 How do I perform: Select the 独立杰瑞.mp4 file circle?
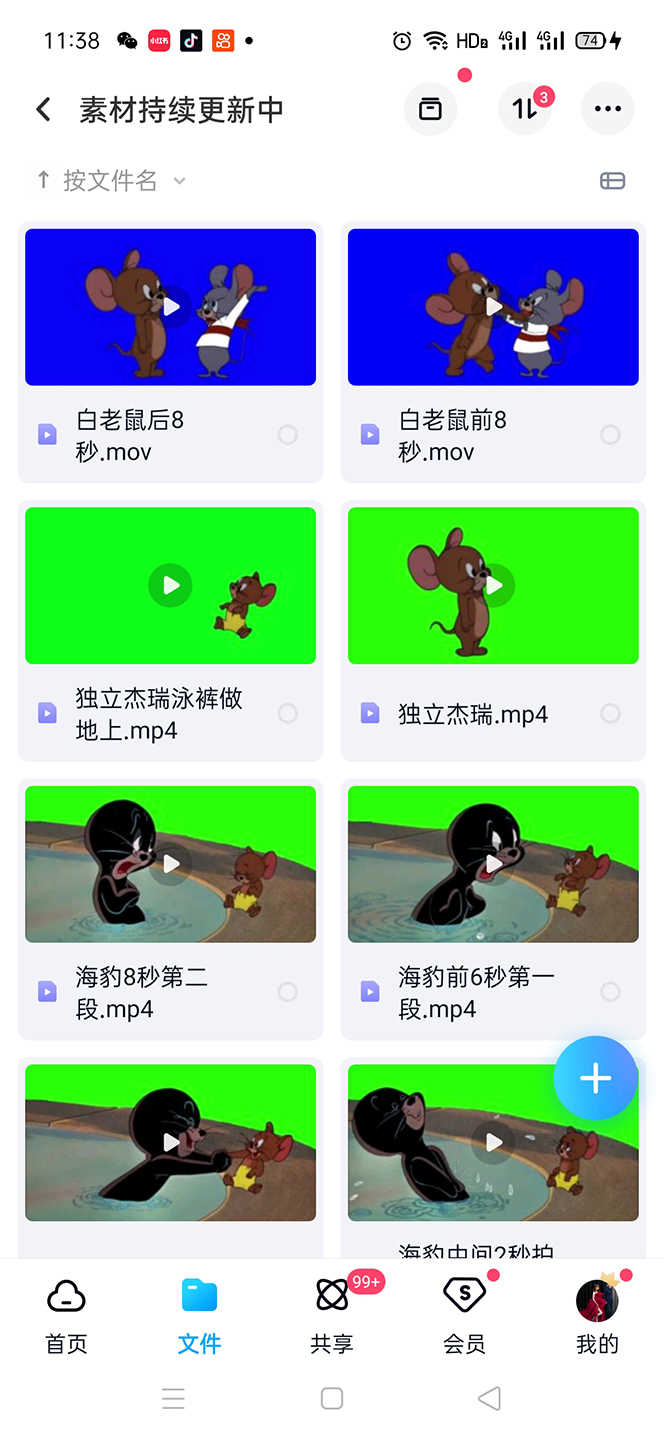[610, 714]
